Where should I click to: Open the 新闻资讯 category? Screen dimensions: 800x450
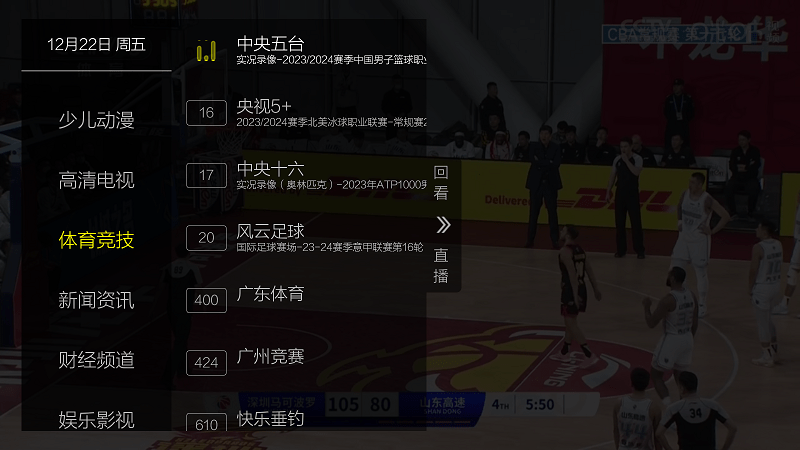pos(96,300)
